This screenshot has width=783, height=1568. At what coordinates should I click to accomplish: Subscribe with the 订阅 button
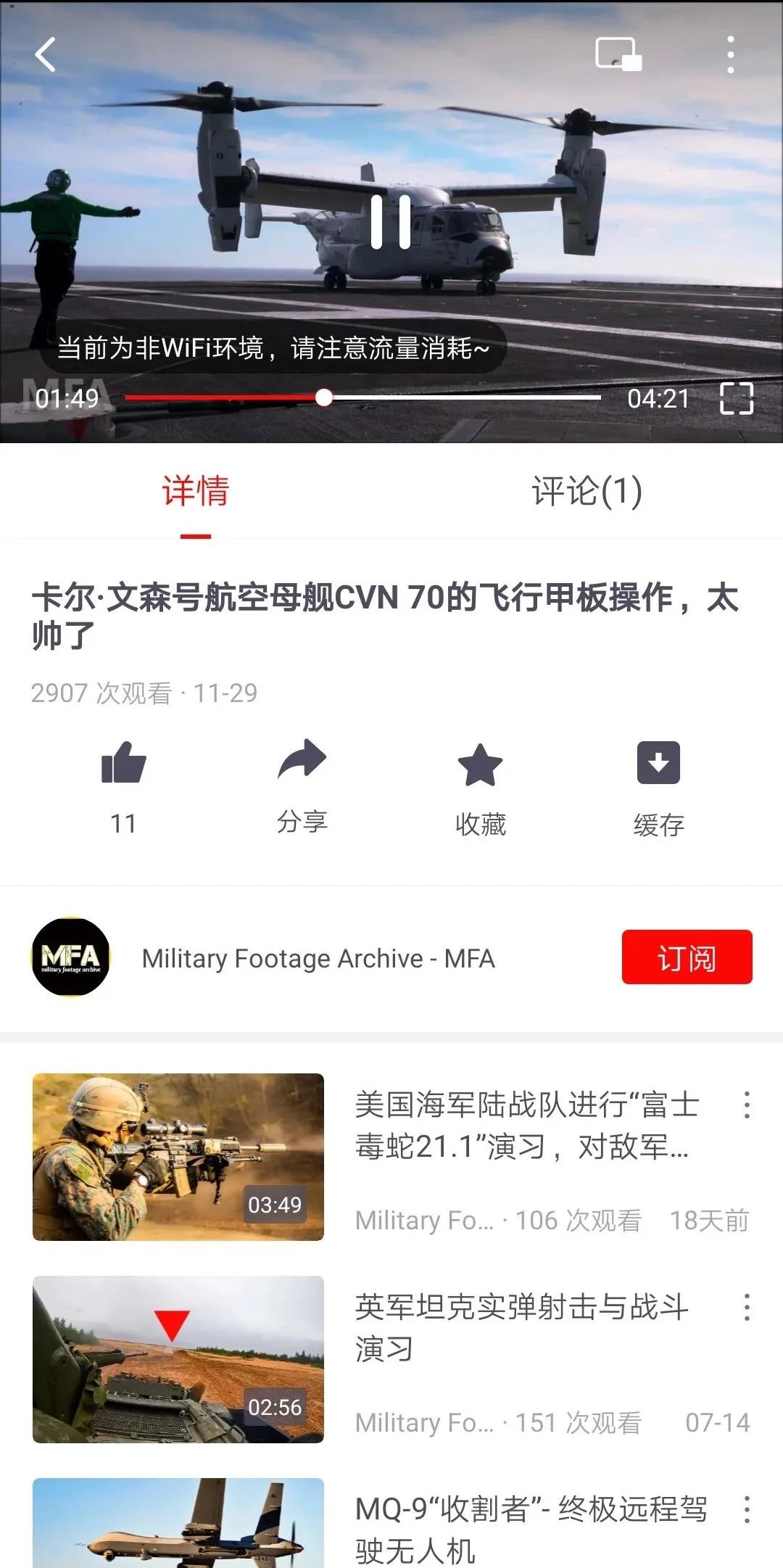pos(687,957)
